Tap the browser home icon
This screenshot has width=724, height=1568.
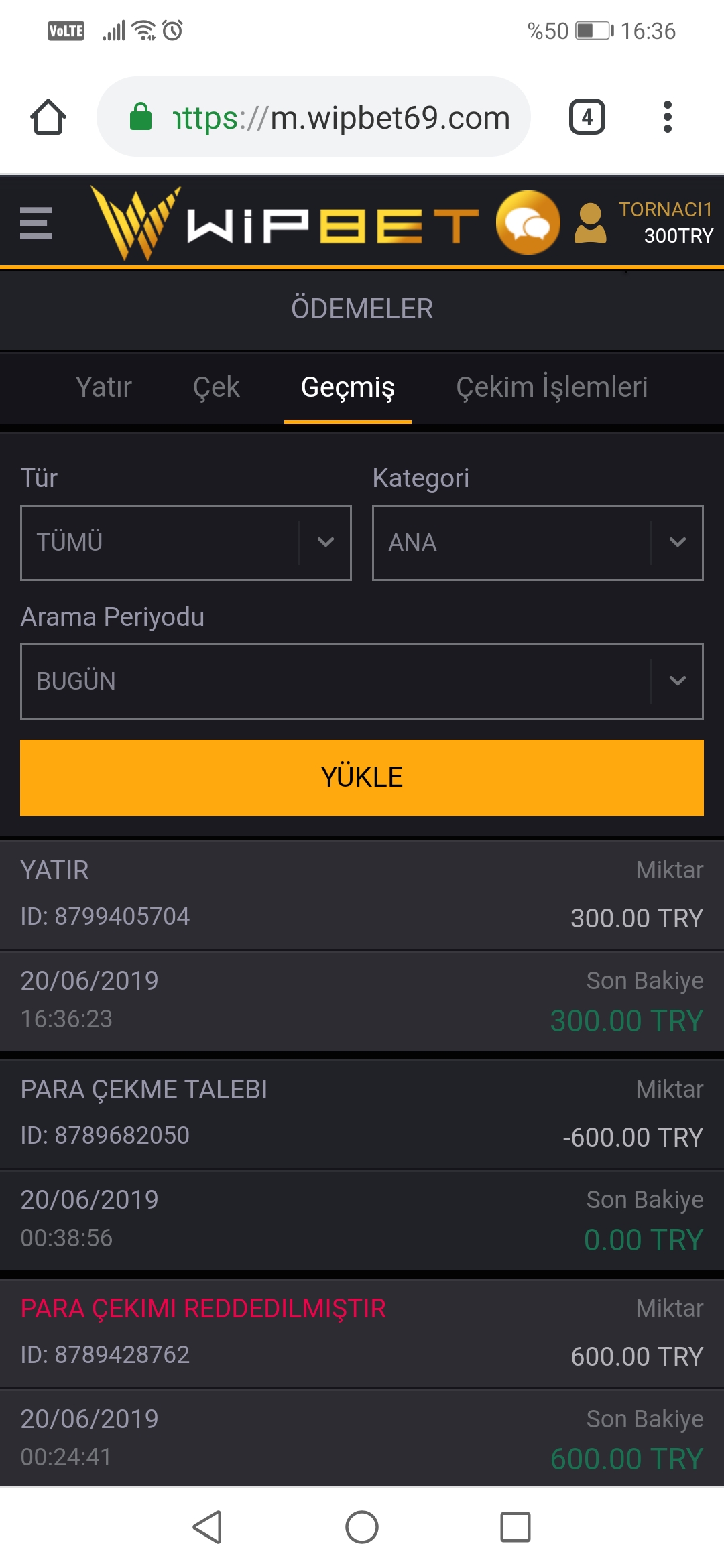(x=48, y=117)
